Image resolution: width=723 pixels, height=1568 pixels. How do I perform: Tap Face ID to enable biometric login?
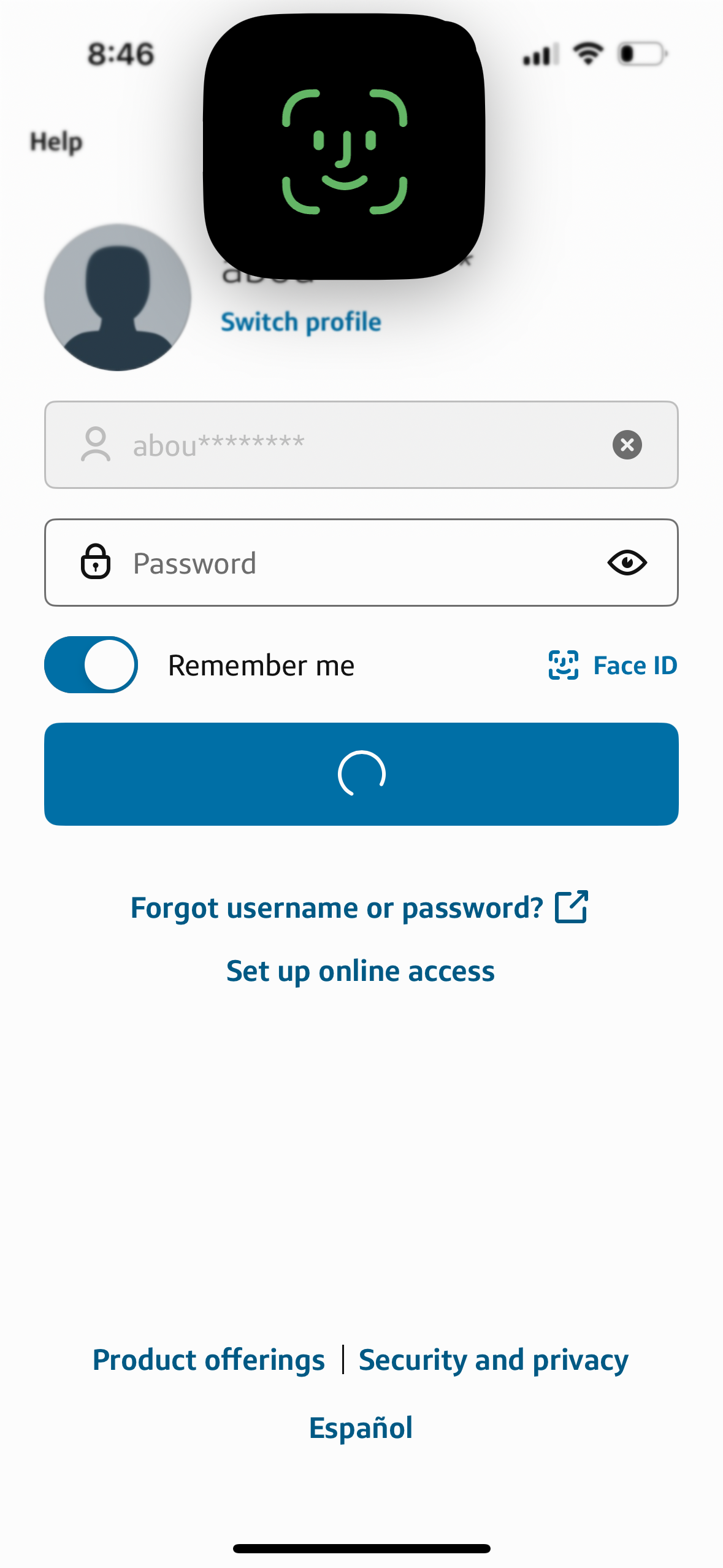pos(635,664)
